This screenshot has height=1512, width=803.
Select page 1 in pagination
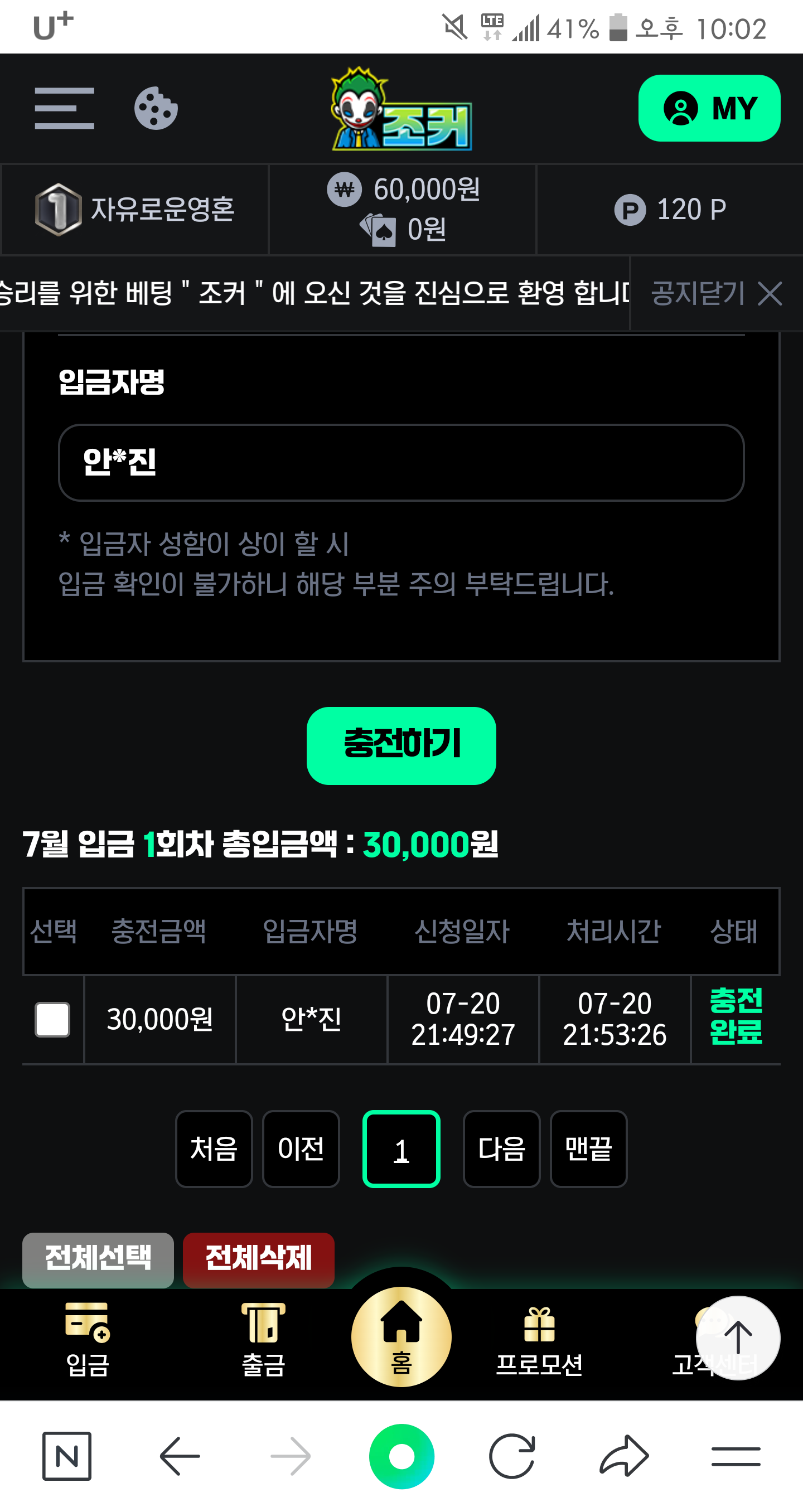point(401,1148)
